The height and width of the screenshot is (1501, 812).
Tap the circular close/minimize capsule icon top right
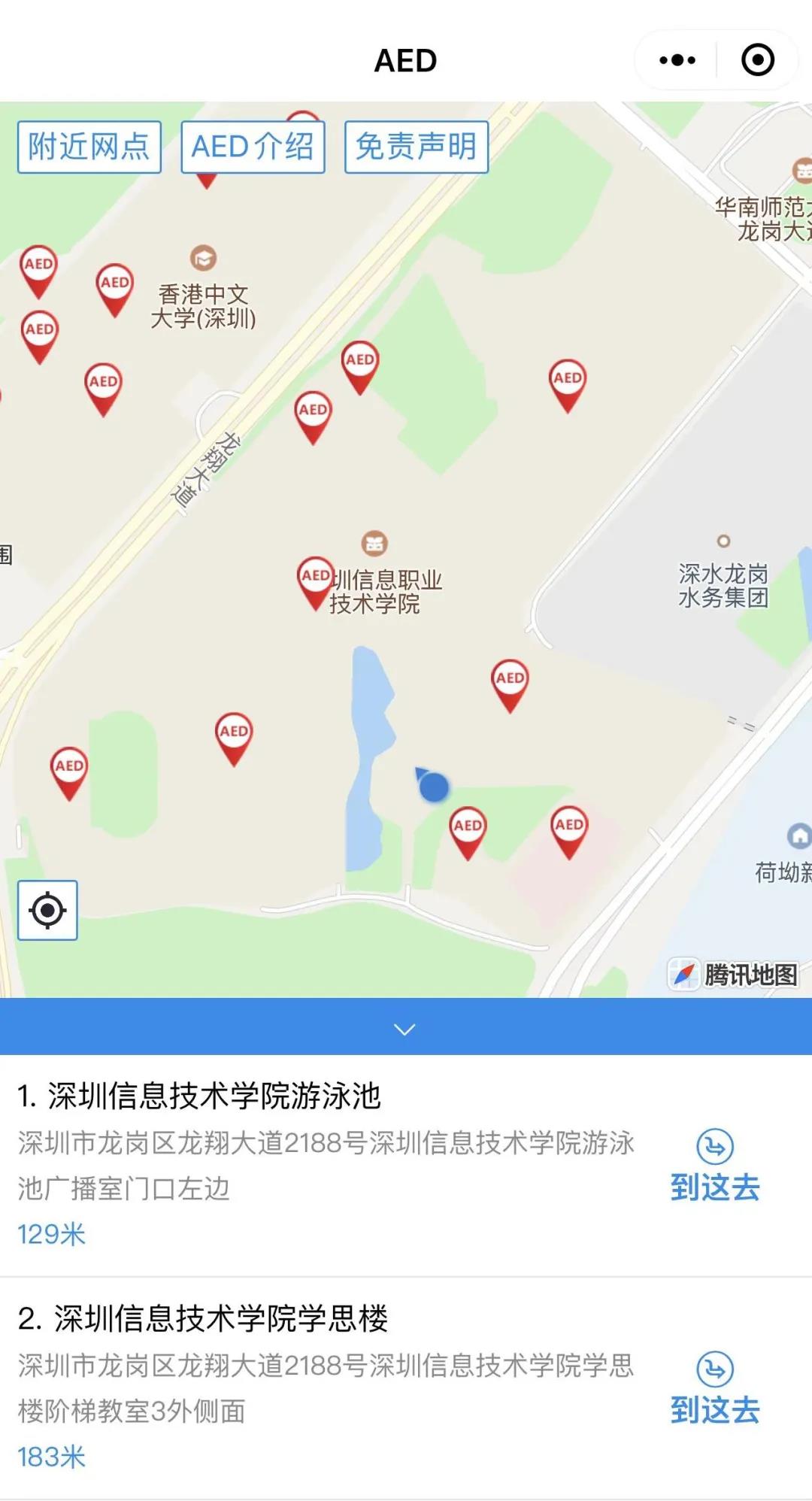pos(759,60)
